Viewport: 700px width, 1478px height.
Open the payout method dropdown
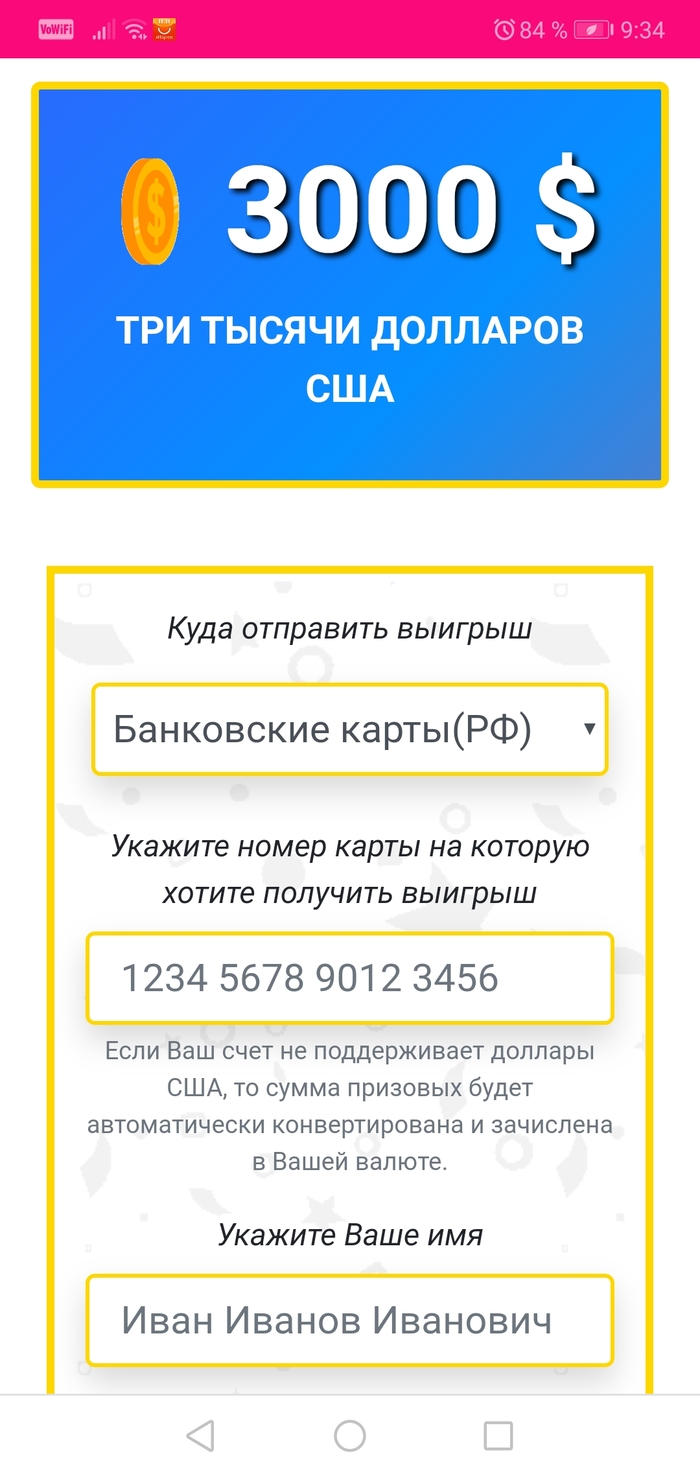[x=349, y=729]
